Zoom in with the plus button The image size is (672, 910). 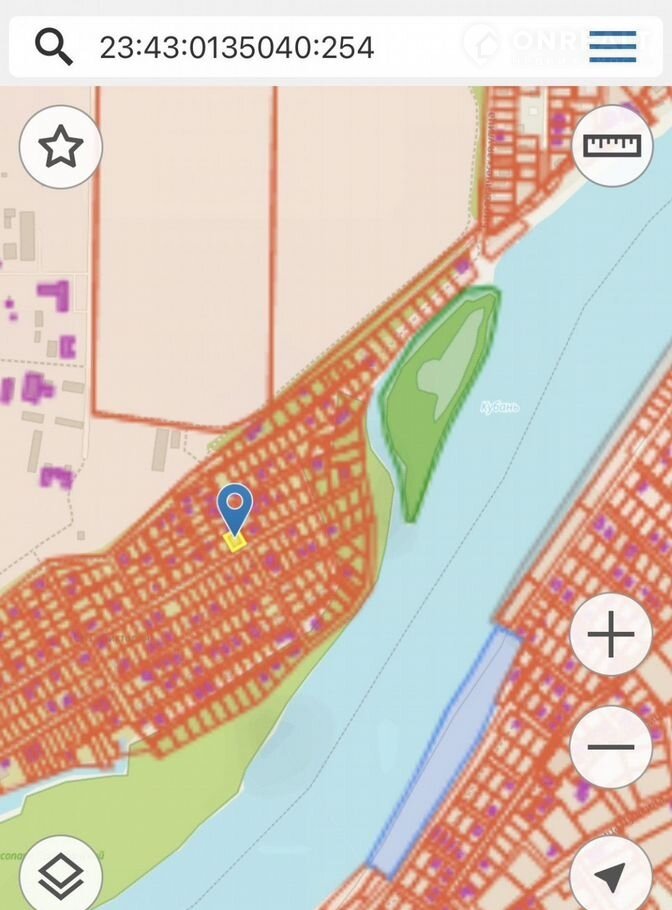tap(611, 636)
